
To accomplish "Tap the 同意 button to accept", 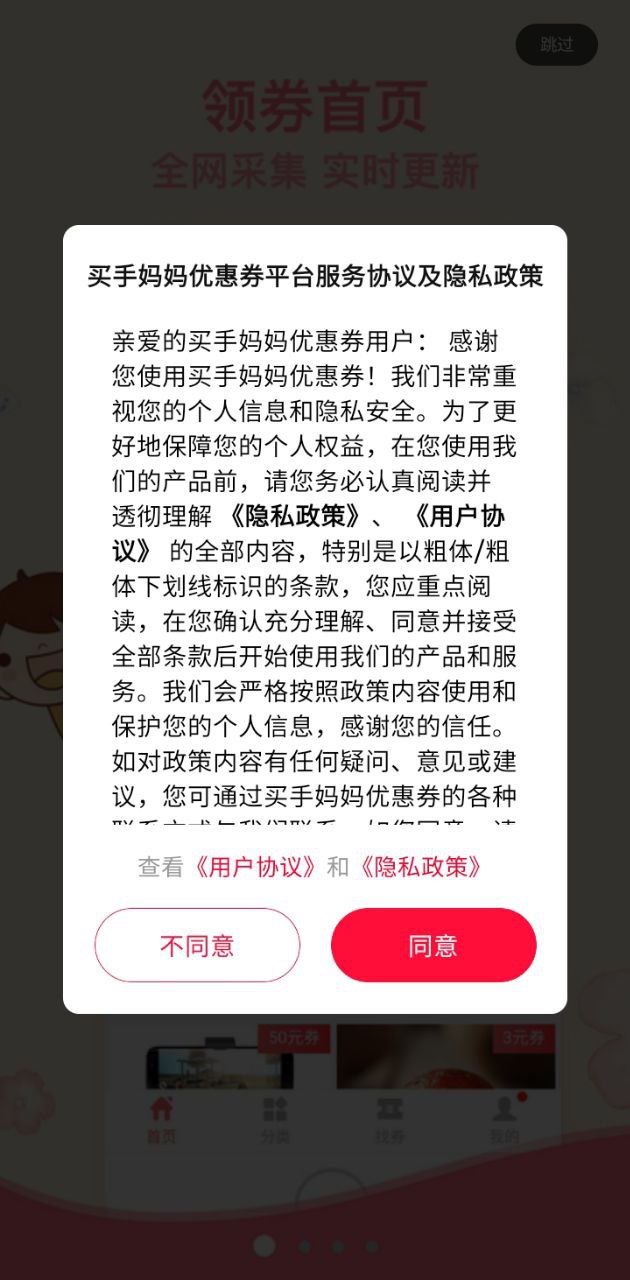I will point(433,945).
